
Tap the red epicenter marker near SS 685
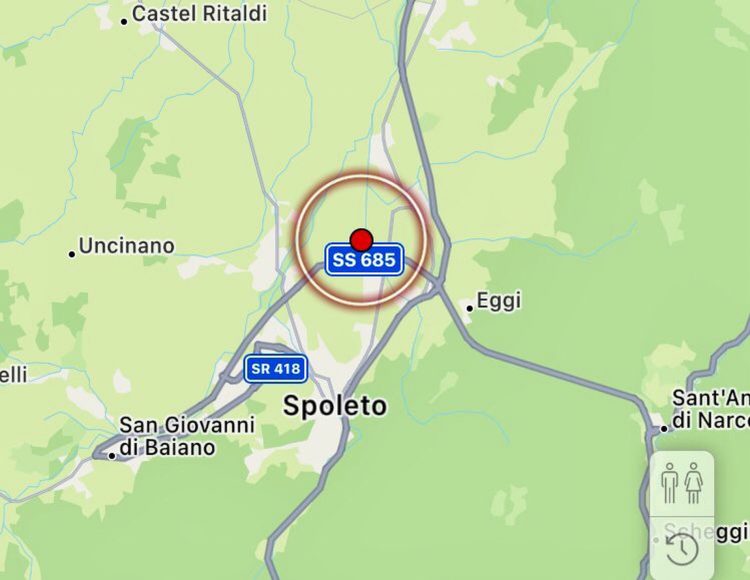coord(362,239)
